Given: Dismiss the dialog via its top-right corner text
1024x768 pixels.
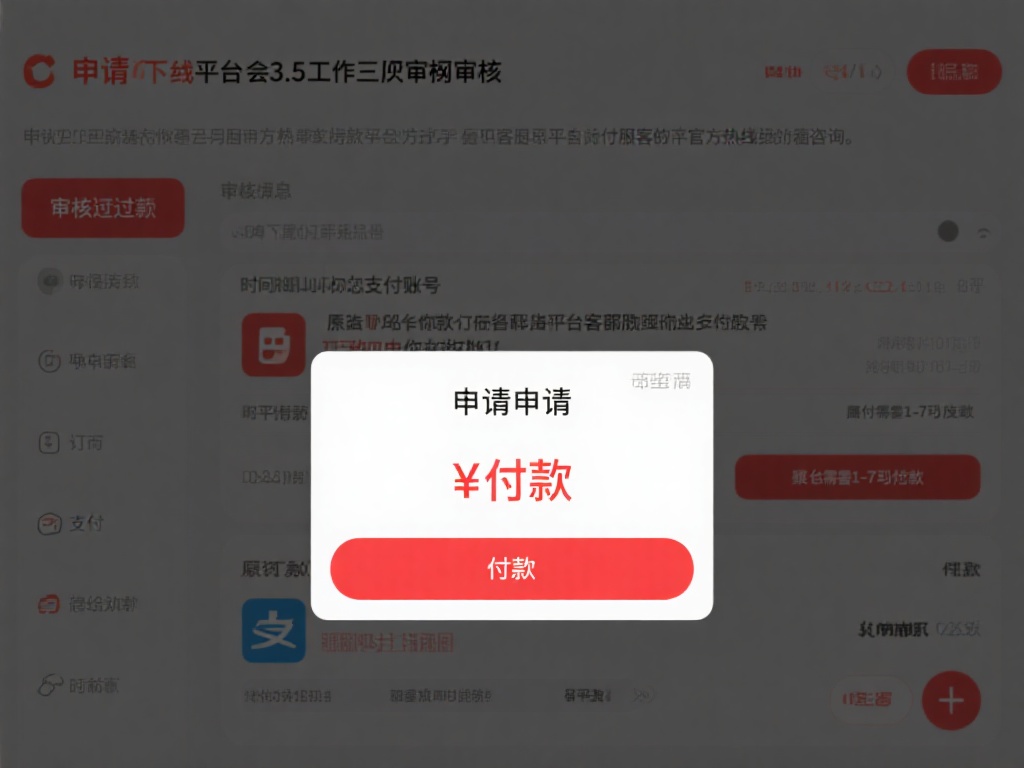Looking at the screenshot, I should point(661,381).
